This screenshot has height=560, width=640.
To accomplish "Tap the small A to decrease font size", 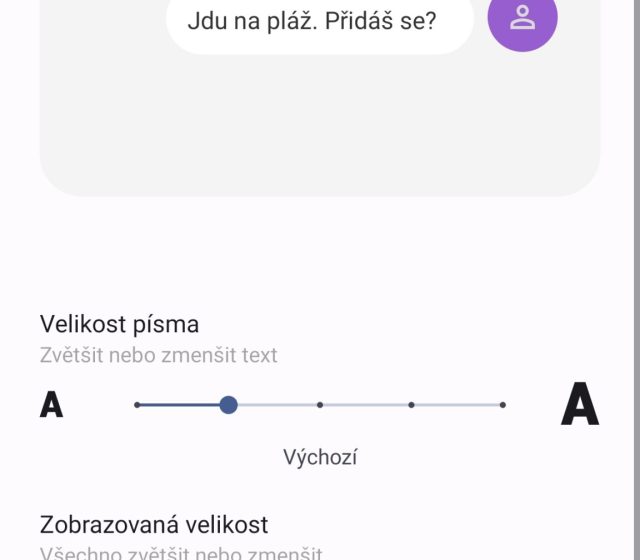I will [51, 405].
